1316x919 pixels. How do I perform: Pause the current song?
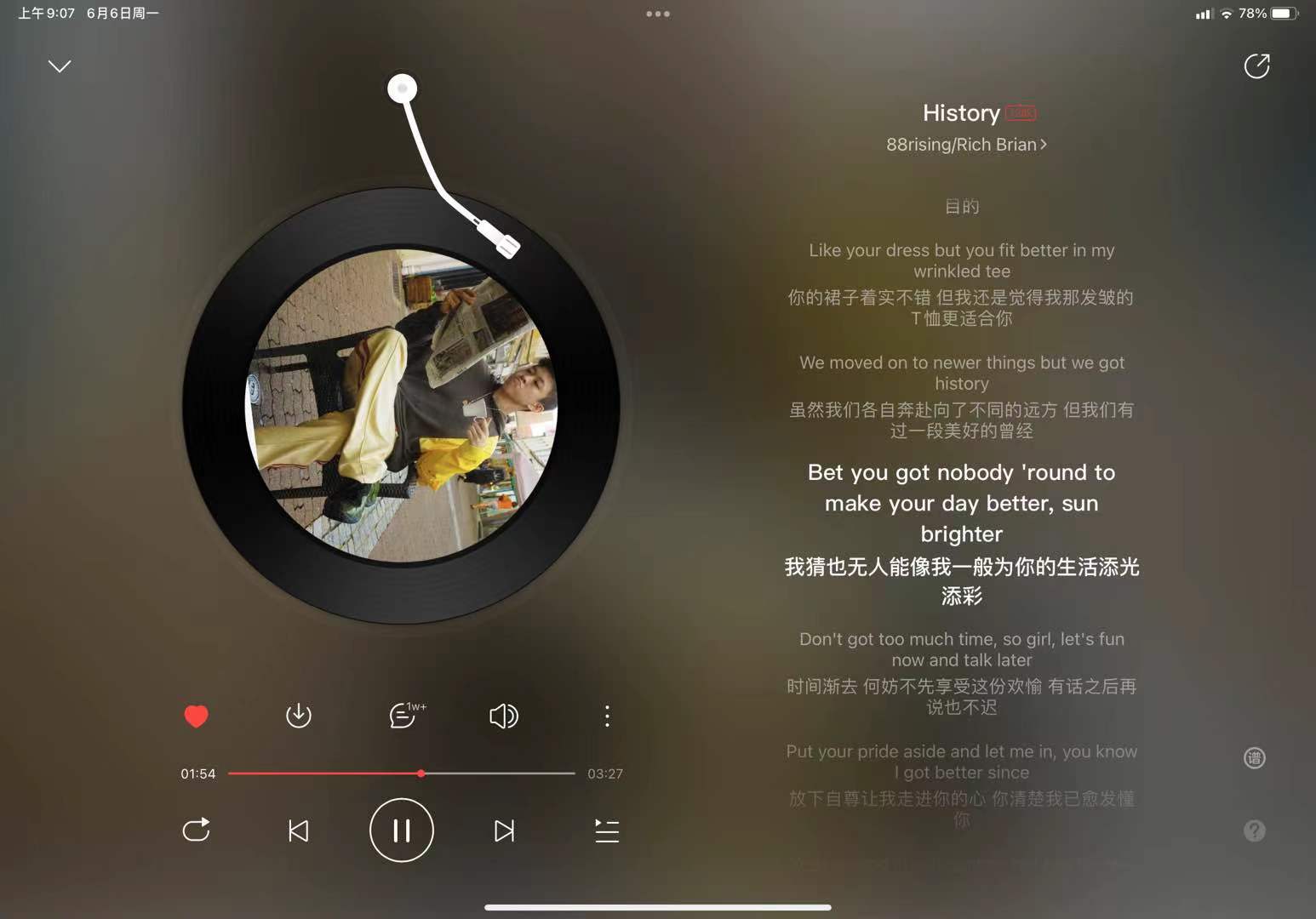pos(402,831)
